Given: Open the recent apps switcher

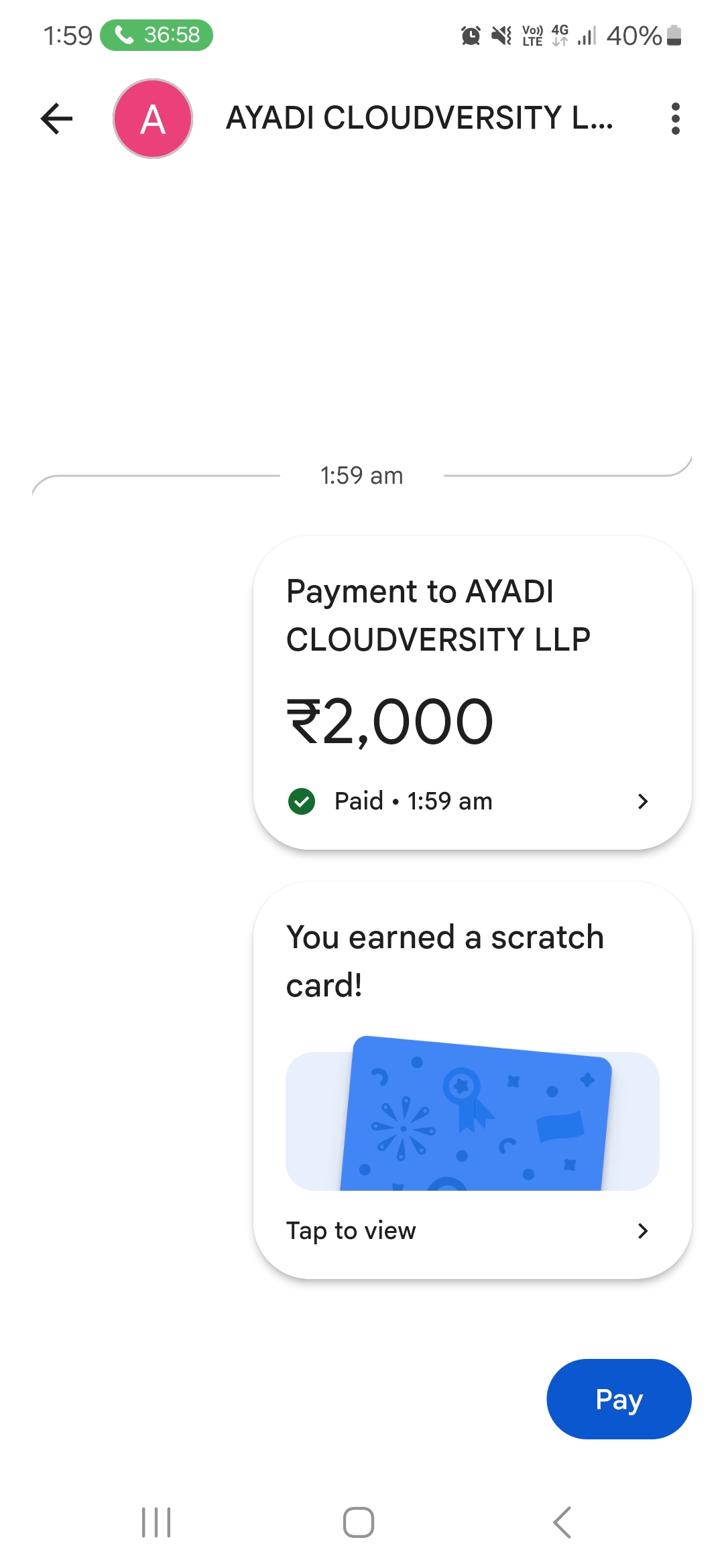Looking at the screenshot, I should click(x=156, y=1522).
